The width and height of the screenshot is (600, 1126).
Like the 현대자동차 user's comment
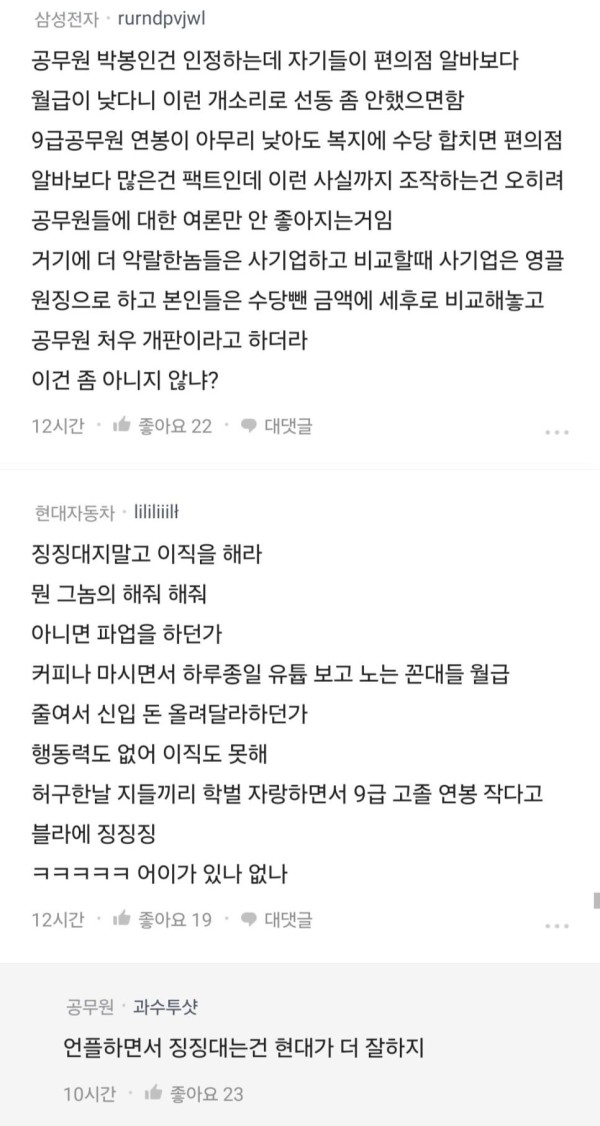(x=162, y=919)
